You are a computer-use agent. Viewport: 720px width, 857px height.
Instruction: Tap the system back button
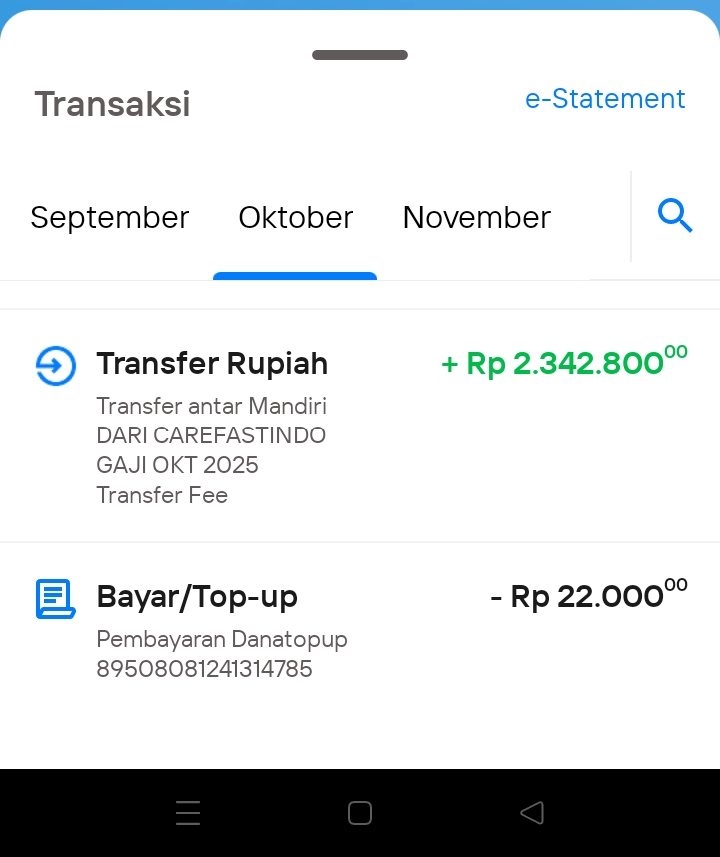tap(532, 813)
